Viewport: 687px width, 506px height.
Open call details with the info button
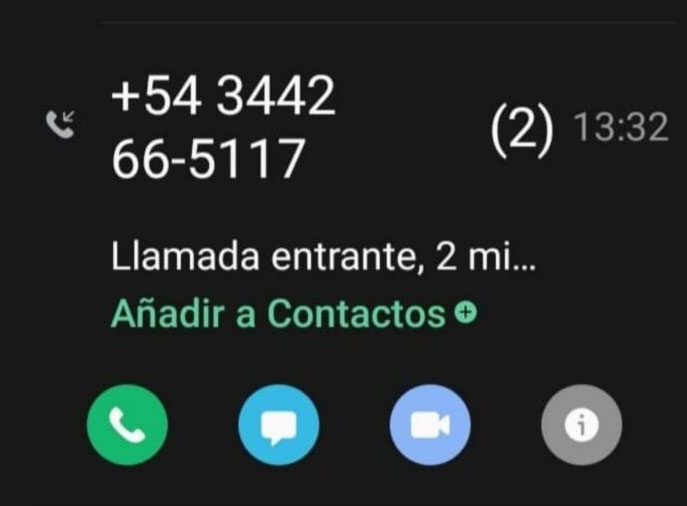point(581,426)
